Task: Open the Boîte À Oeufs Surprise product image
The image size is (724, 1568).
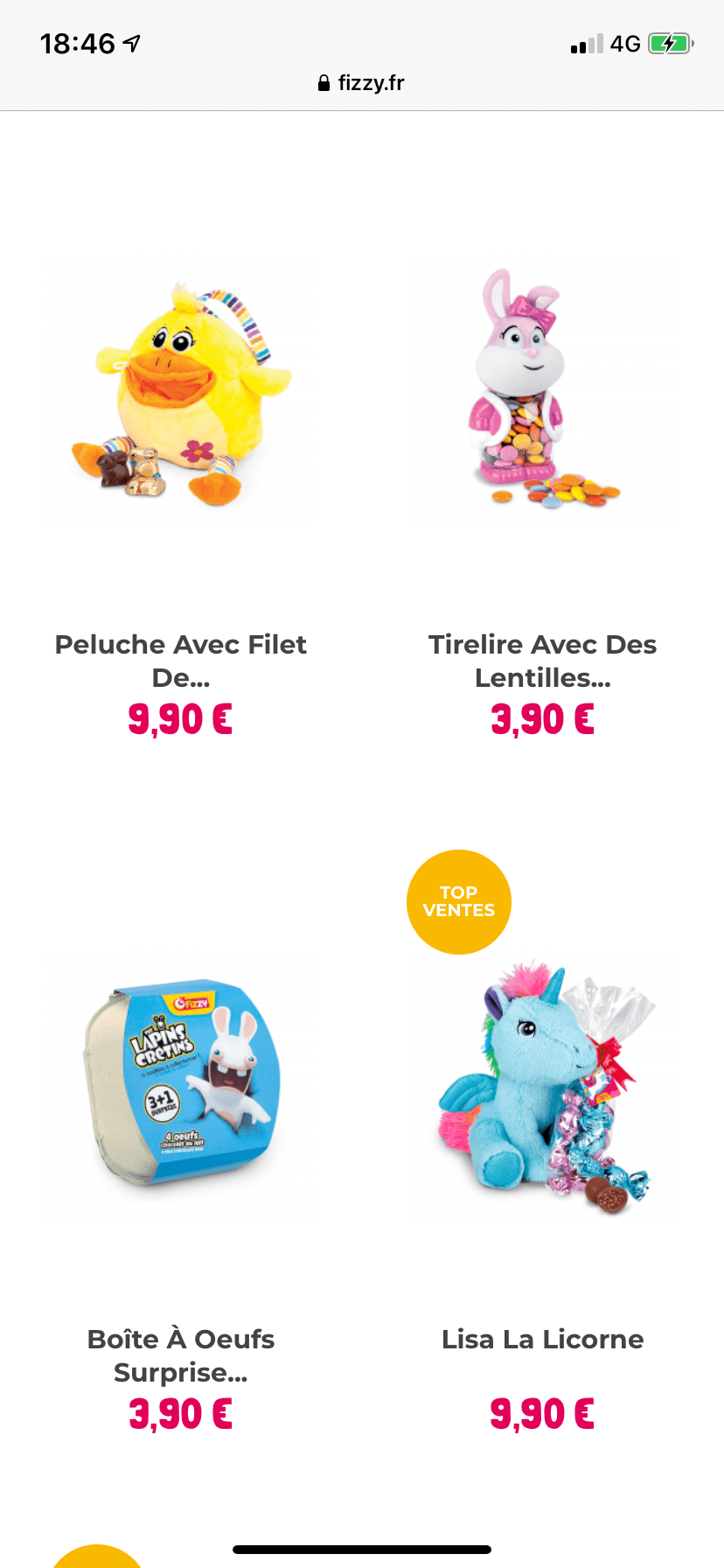Action: coord(181,1083)
